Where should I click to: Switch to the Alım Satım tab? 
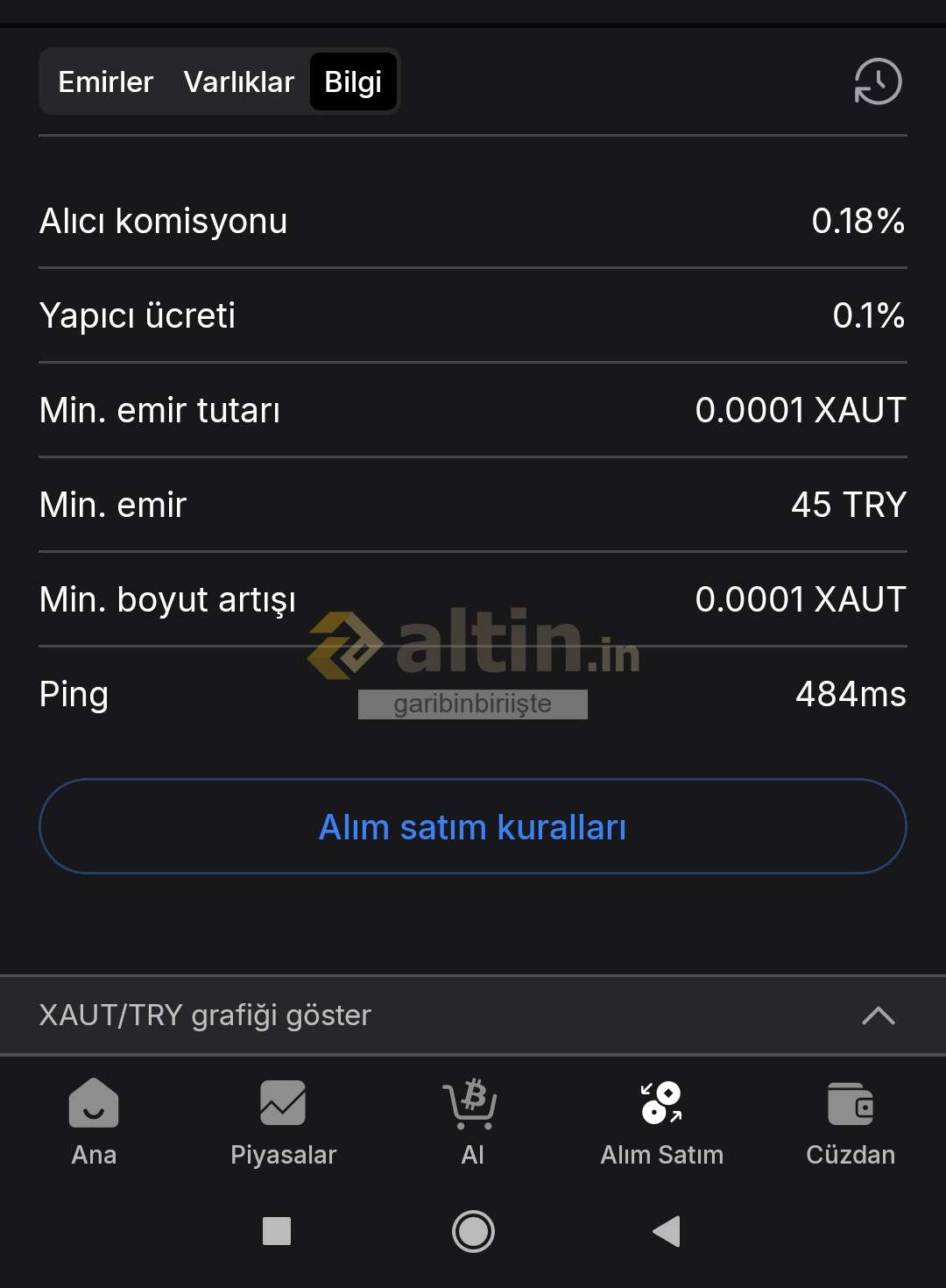click(661, 1123)
